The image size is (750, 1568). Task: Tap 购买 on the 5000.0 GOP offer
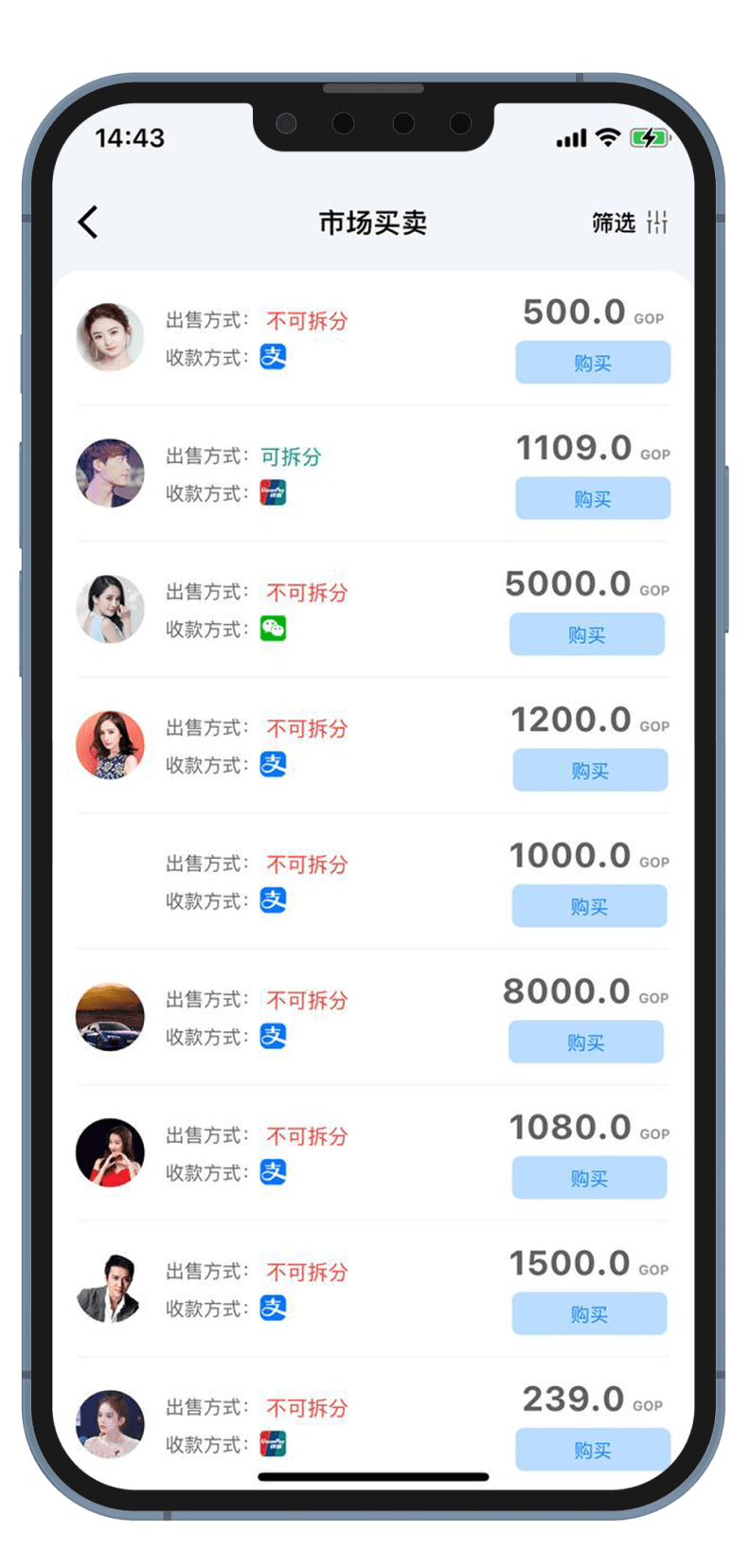(587, 634)
